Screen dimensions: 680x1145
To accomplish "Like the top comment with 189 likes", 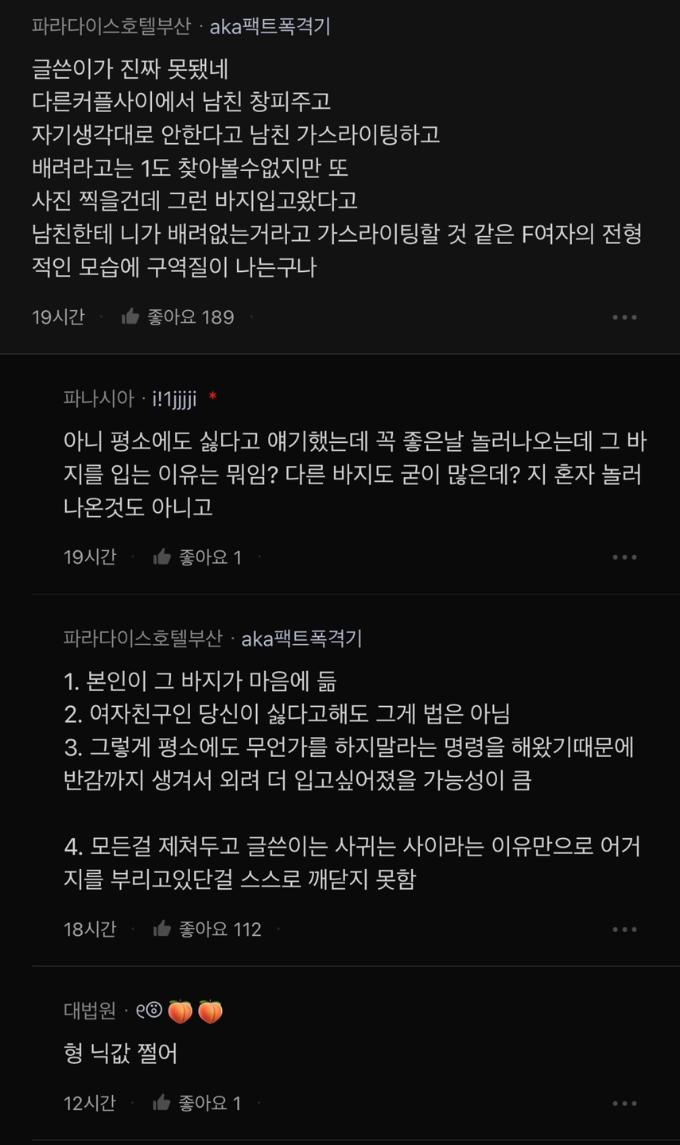I will coord(130,317).
